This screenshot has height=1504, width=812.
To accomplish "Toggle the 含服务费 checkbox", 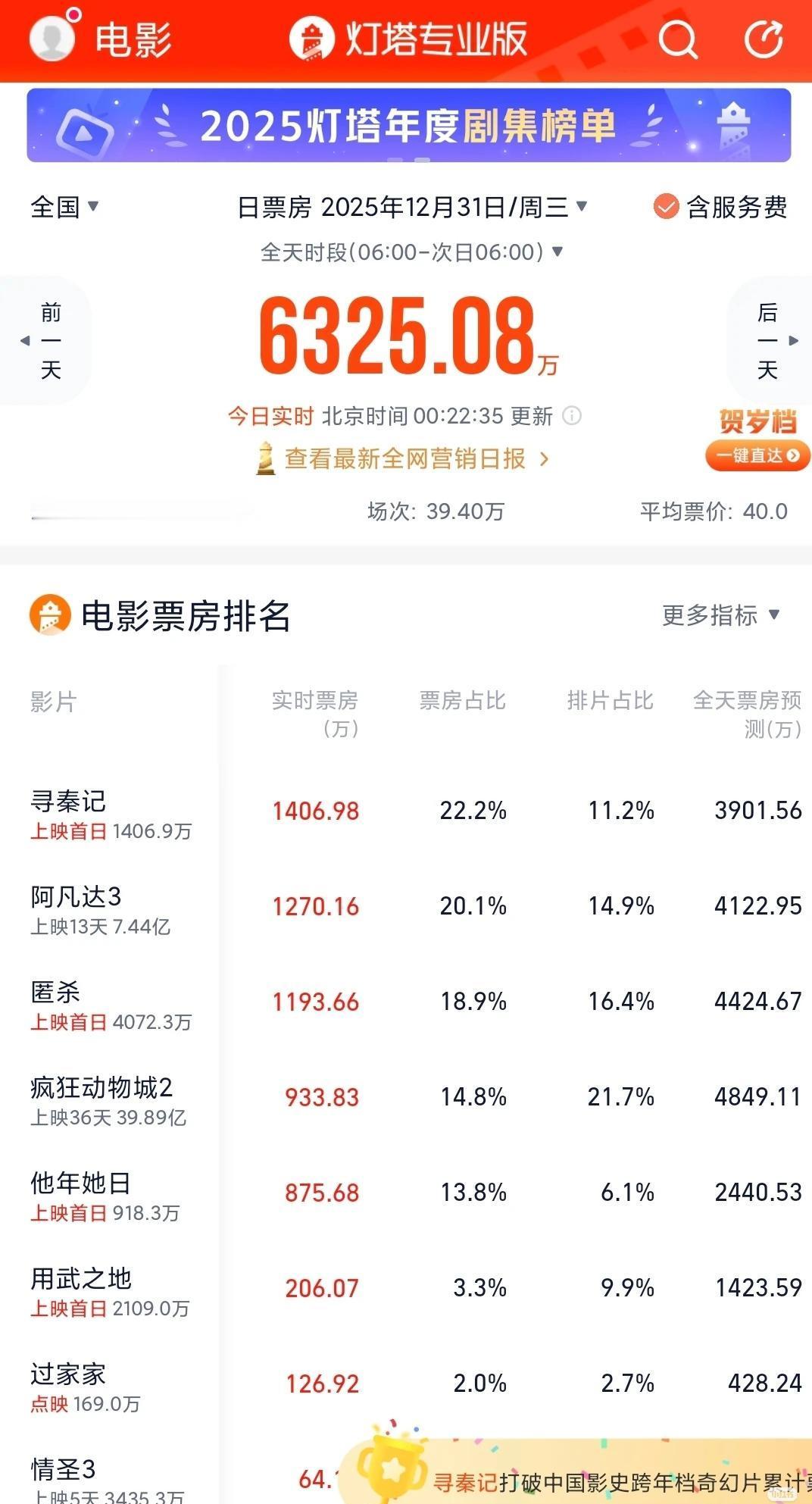I will point(665,205).
